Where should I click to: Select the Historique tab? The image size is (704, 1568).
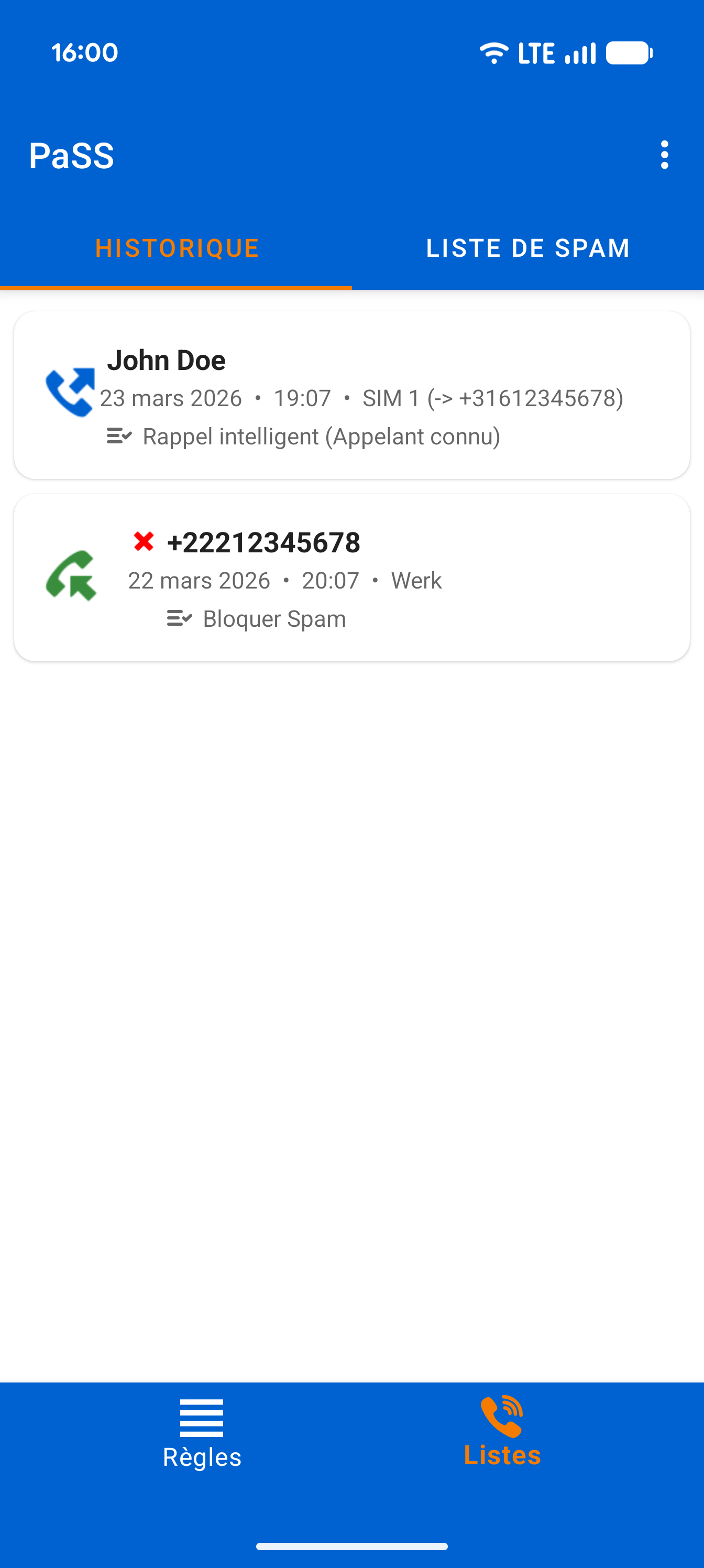click(x=177, y=248)
